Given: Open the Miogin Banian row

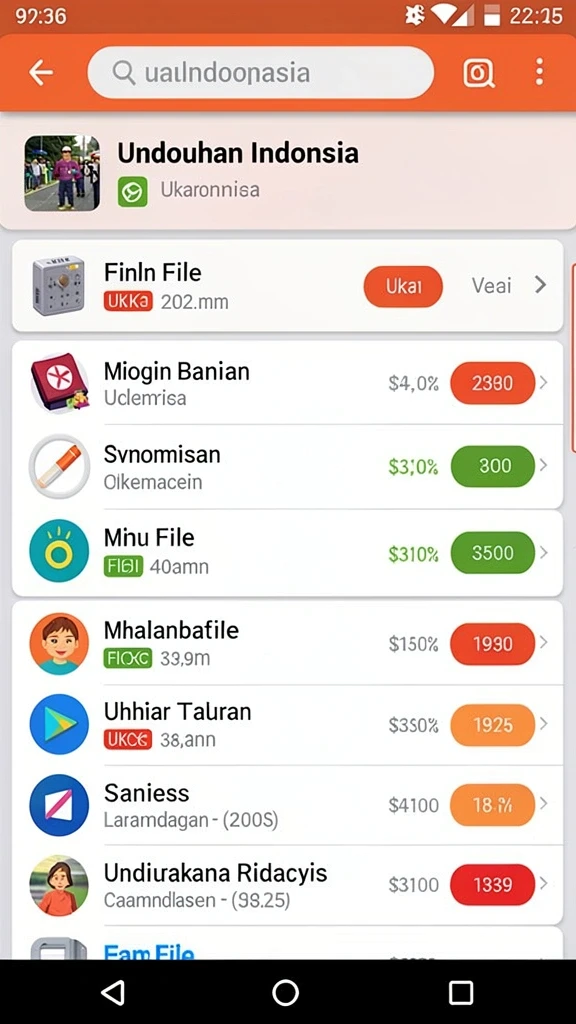Looking at the screenshot, I should pos(288,383).
